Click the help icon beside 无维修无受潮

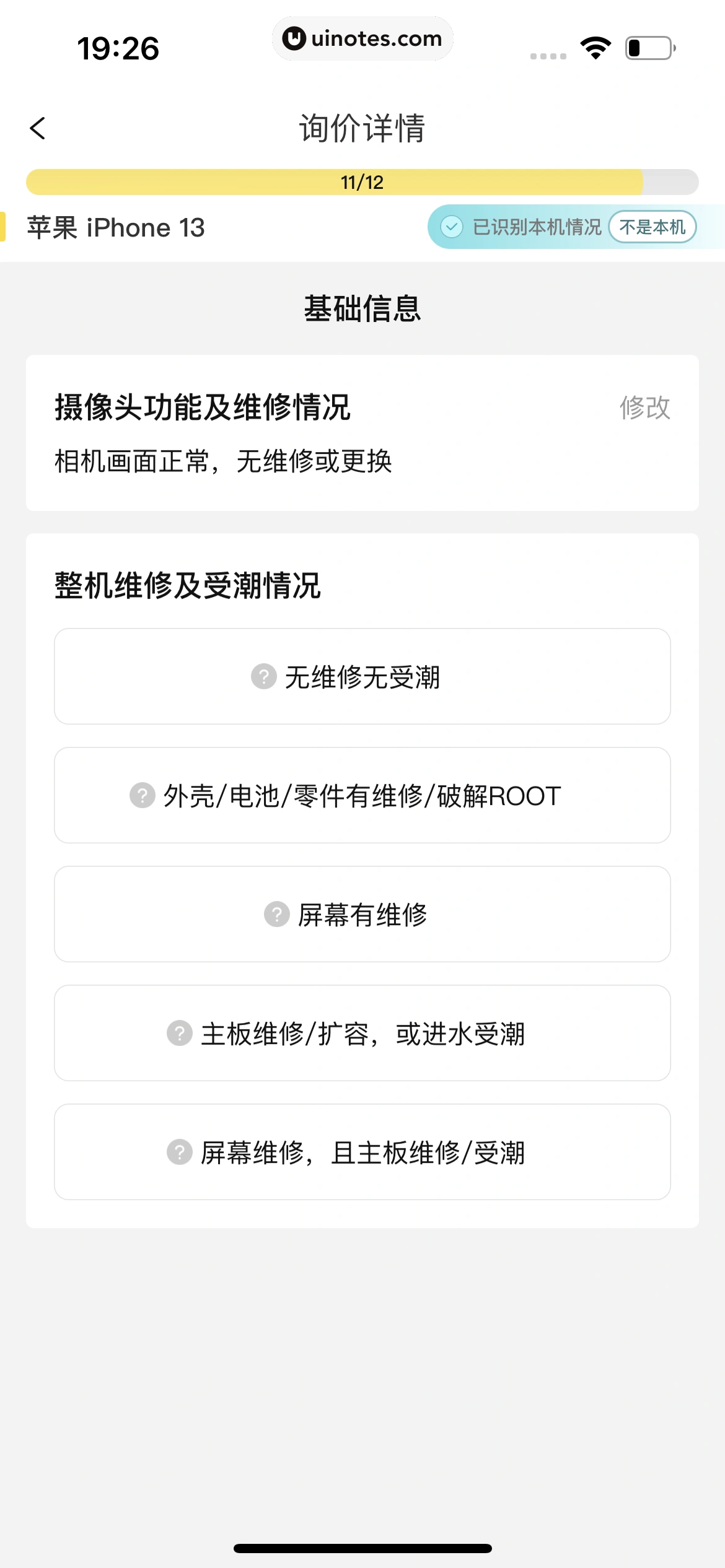[x=263, y=677]
